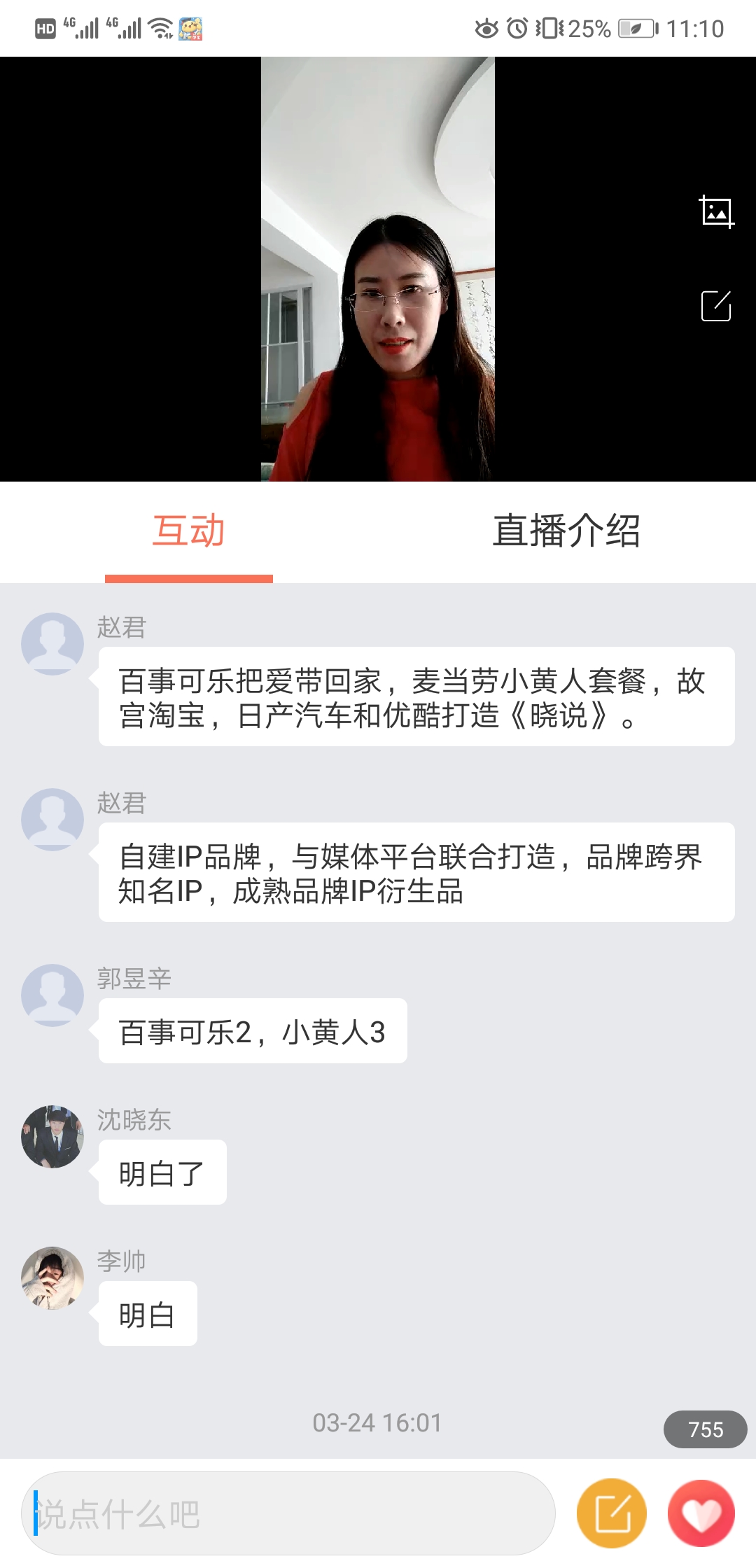This screenshot has width=756, height=1568.
Task: Open the note edit icon on video
Action: click(x=716, y=306)
